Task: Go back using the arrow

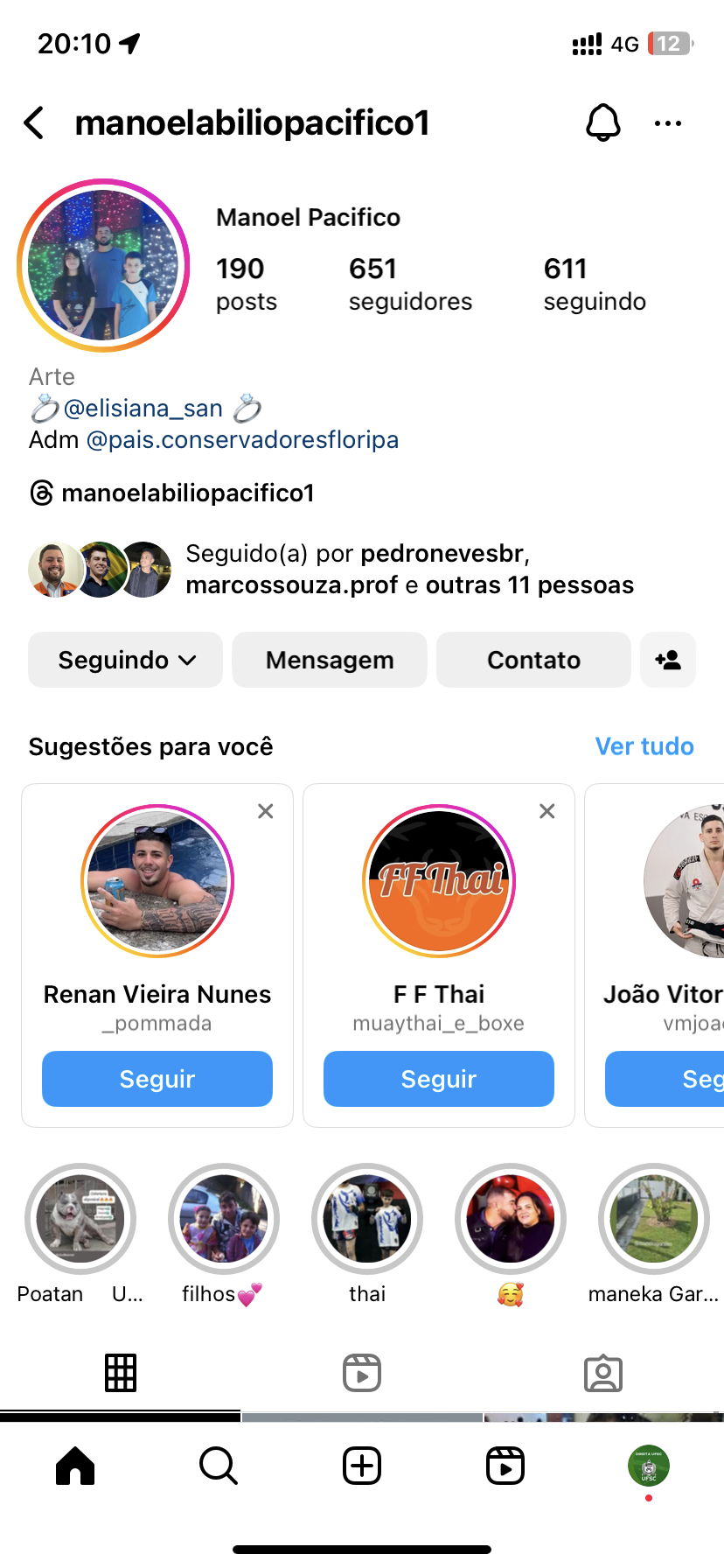Action: (35, 123)
